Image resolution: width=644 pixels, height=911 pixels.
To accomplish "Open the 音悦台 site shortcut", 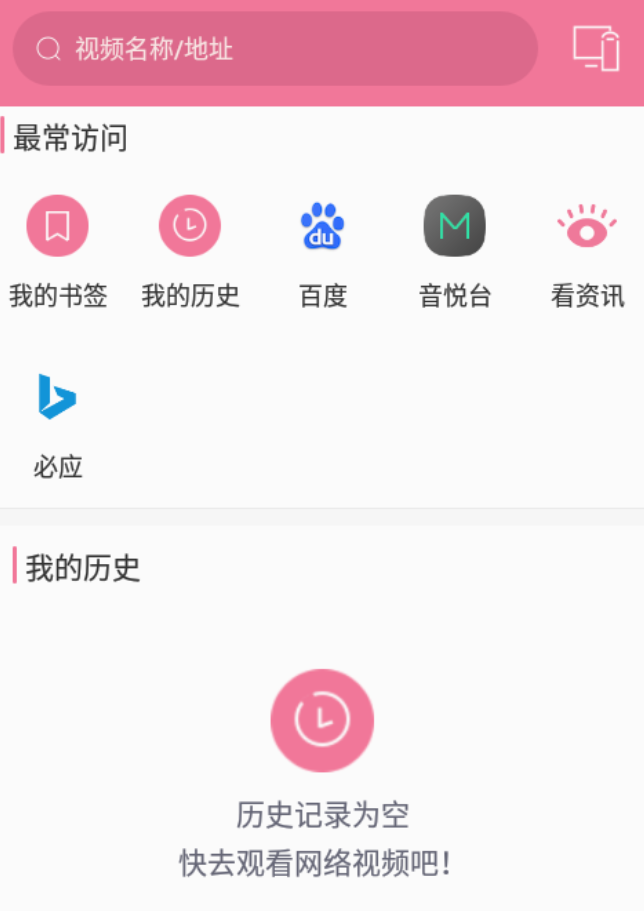I will click(x=455, y=226).
